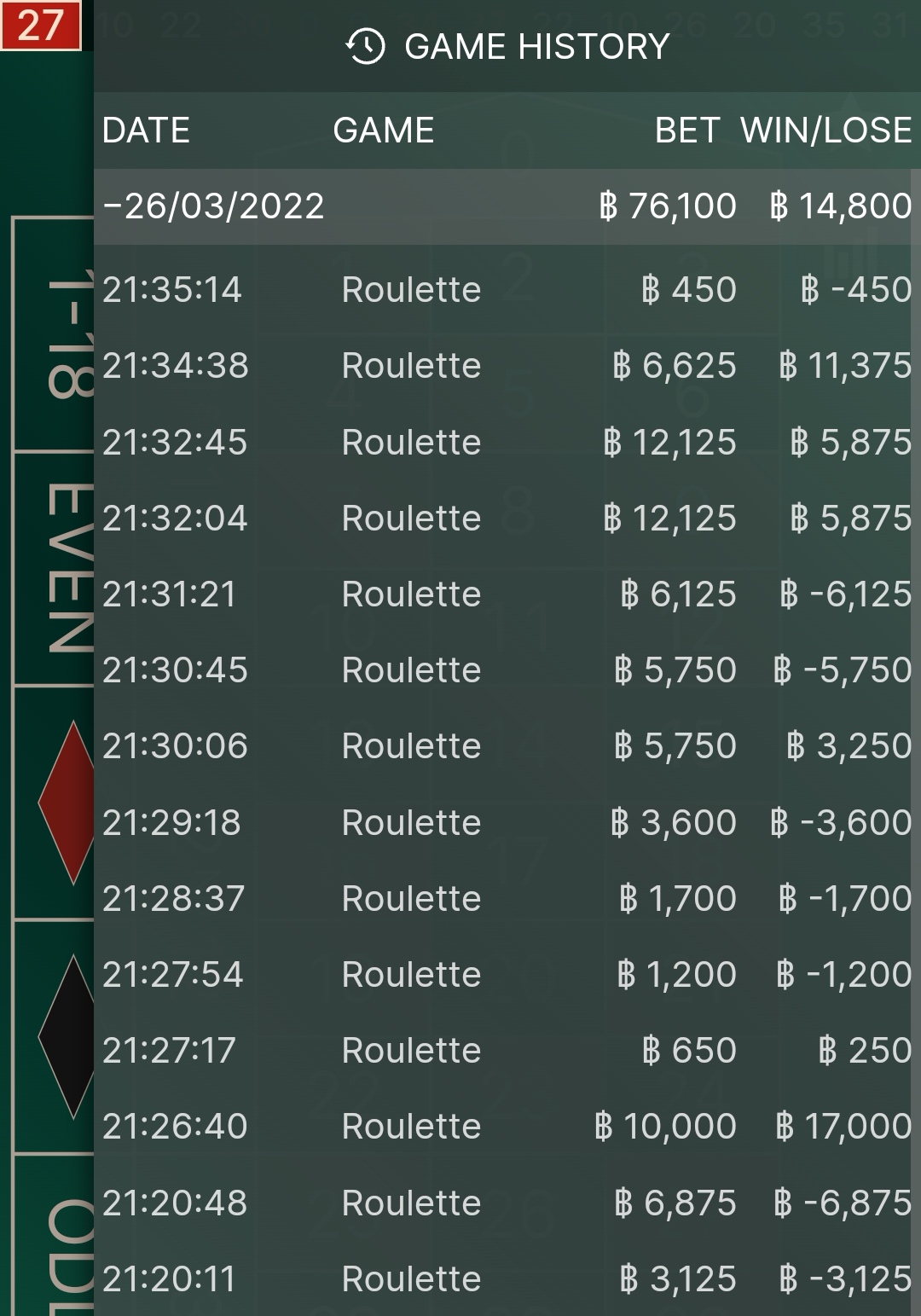Select the 21:30:06 Roulette round
921x1316 pixels.
[x=507, y=746]
